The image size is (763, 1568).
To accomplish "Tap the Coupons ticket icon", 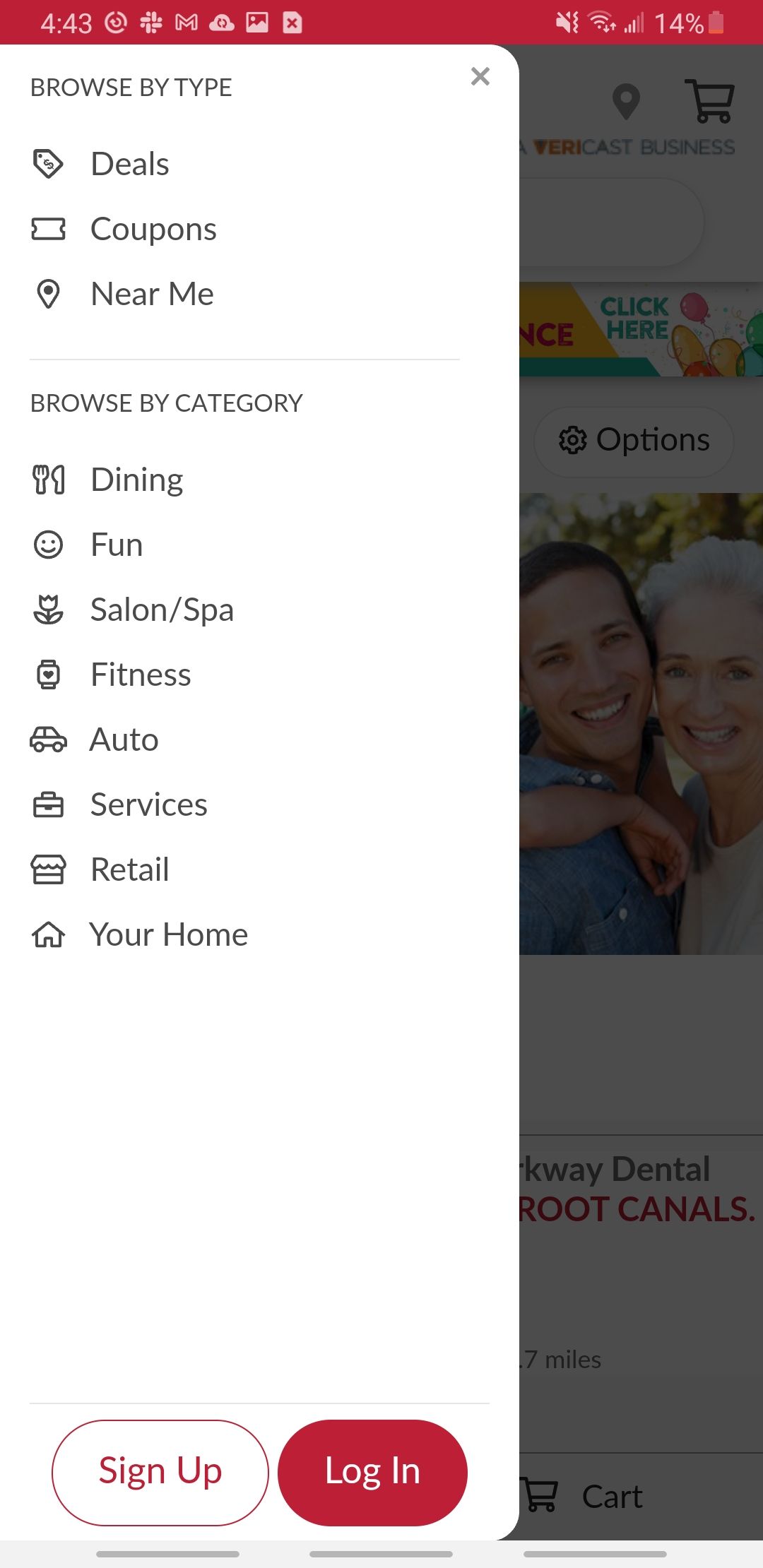I will (48, 228).
